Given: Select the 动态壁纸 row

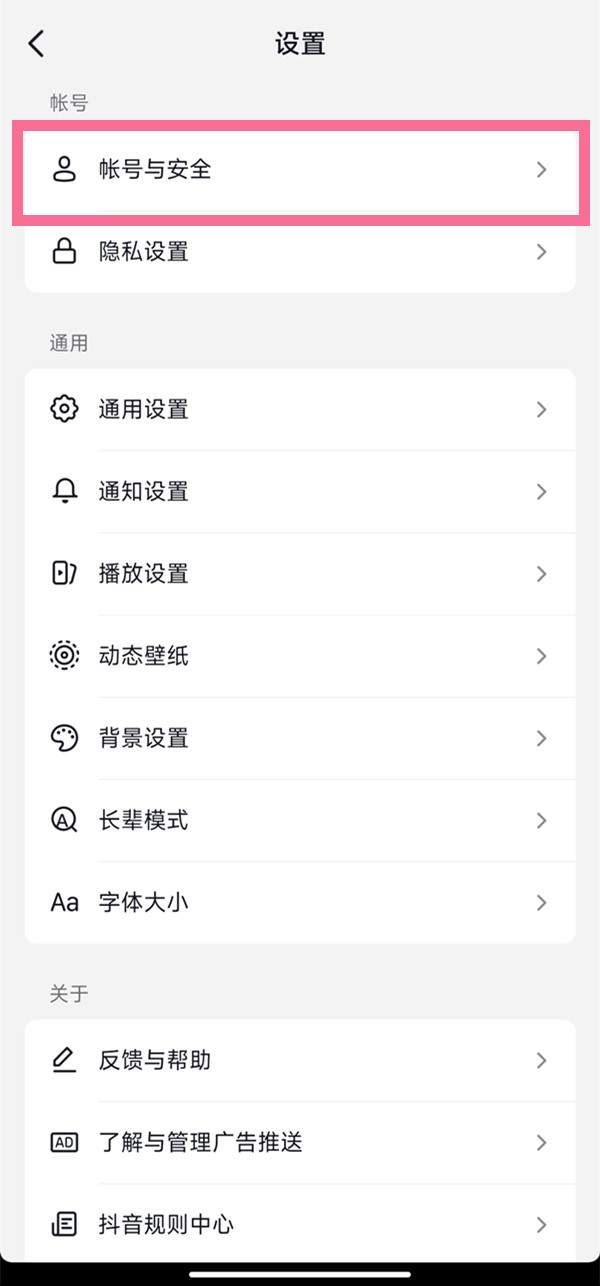Looking at the screenshot, I should pos(299,656).
